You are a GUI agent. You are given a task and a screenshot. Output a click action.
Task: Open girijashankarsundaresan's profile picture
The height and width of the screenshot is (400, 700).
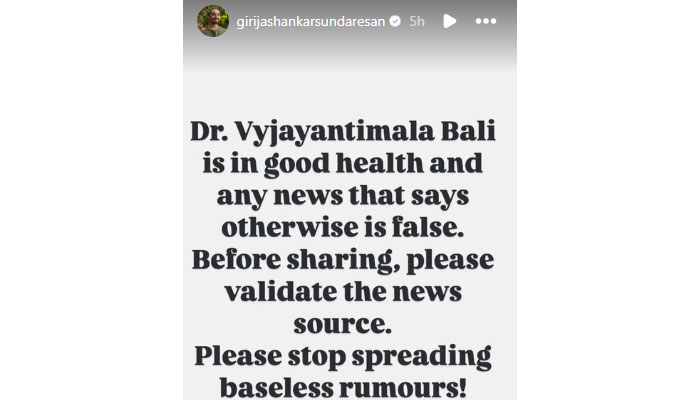212,20
